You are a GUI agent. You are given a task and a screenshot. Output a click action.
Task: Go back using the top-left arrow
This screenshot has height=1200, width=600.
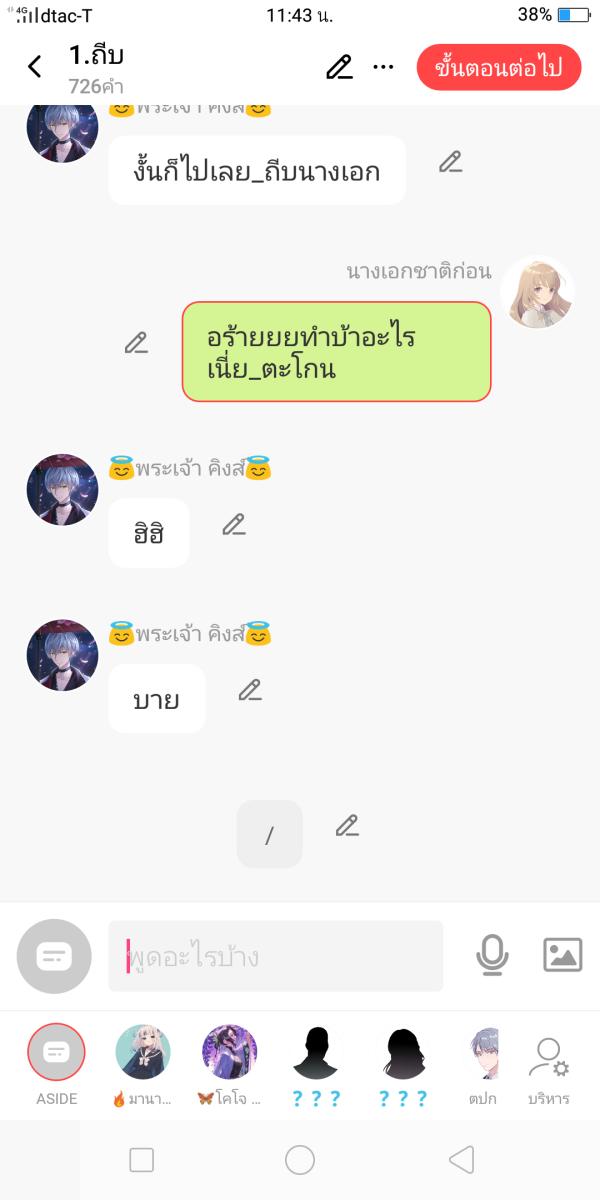click(x=35, y=67)
